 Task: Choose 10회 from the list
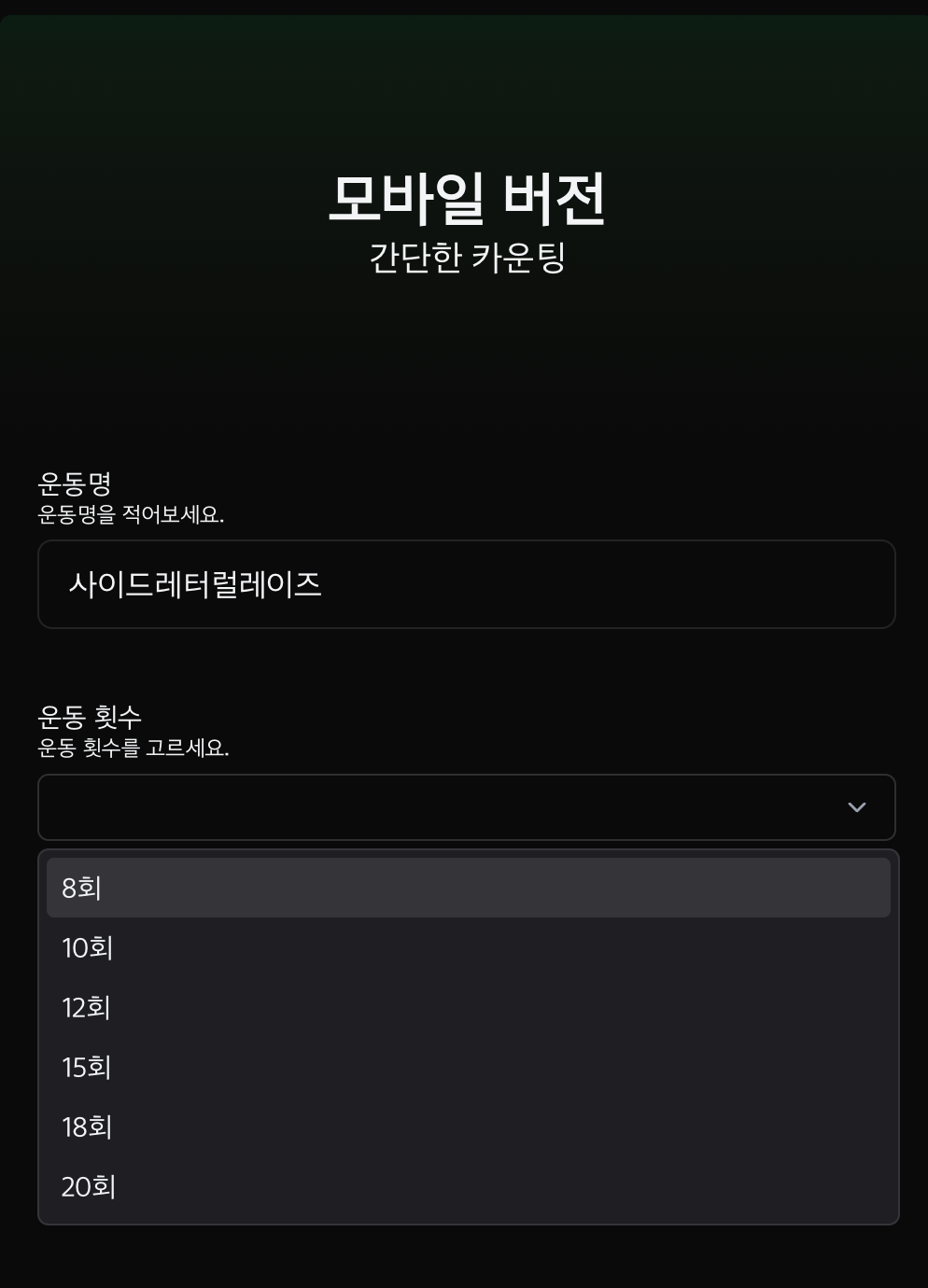tap(468, 948)
